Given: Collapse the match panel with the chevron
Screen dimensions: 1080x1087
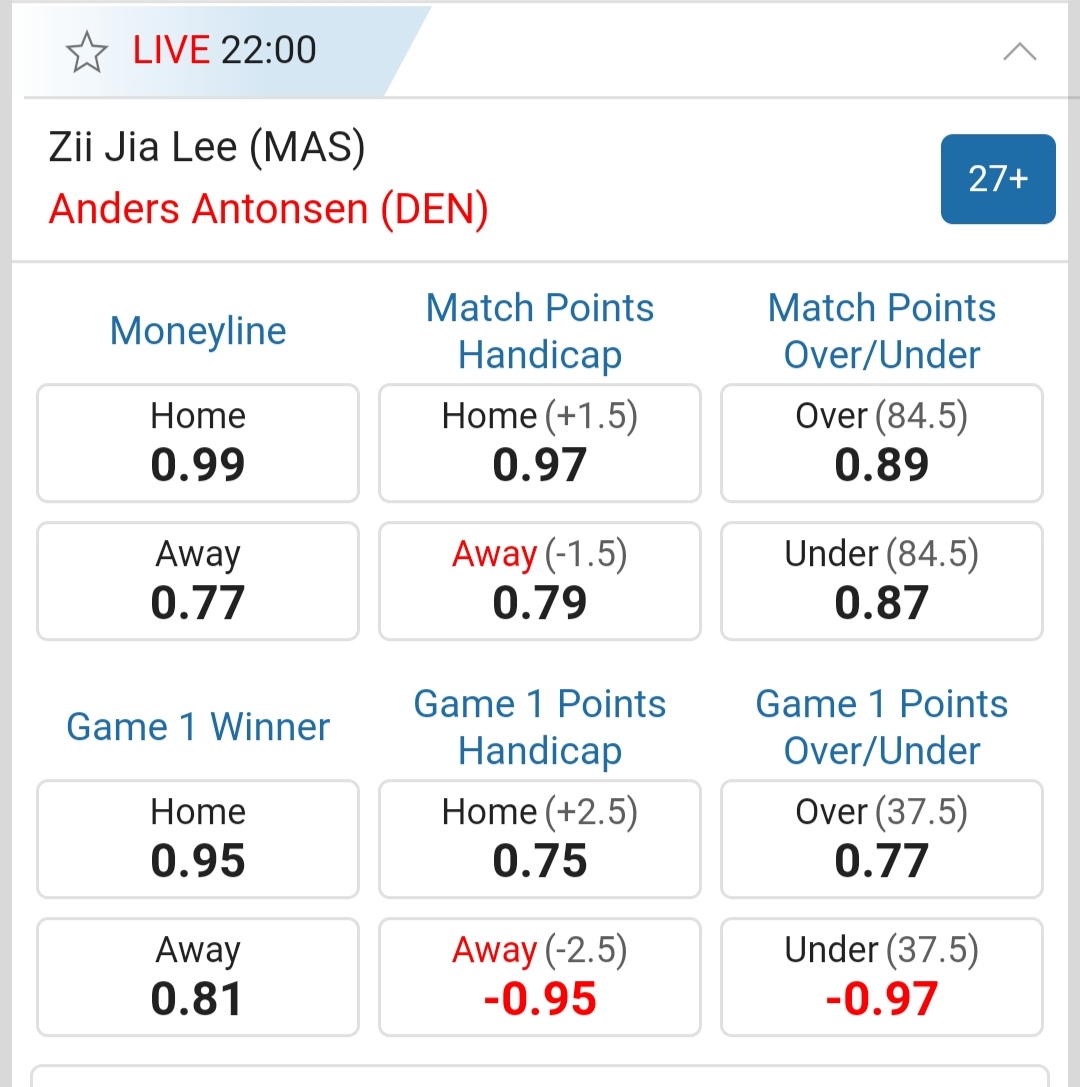Looking at the screenshot, I should (1019, 52).
